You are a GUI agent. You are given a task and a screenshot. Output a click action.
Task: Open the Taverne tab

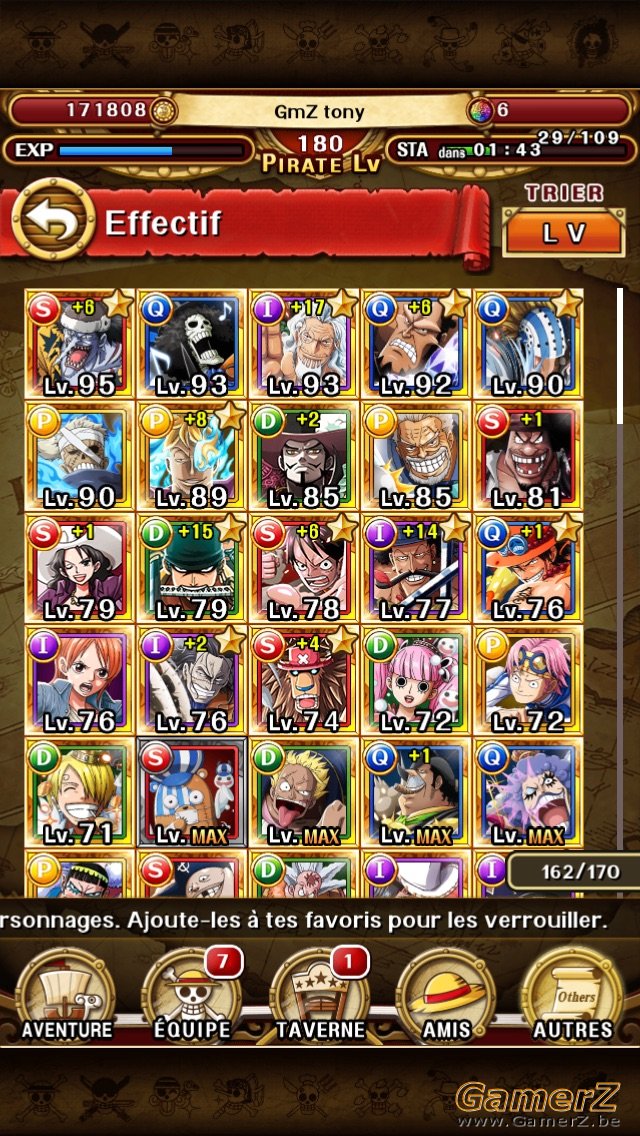(320, 996)
